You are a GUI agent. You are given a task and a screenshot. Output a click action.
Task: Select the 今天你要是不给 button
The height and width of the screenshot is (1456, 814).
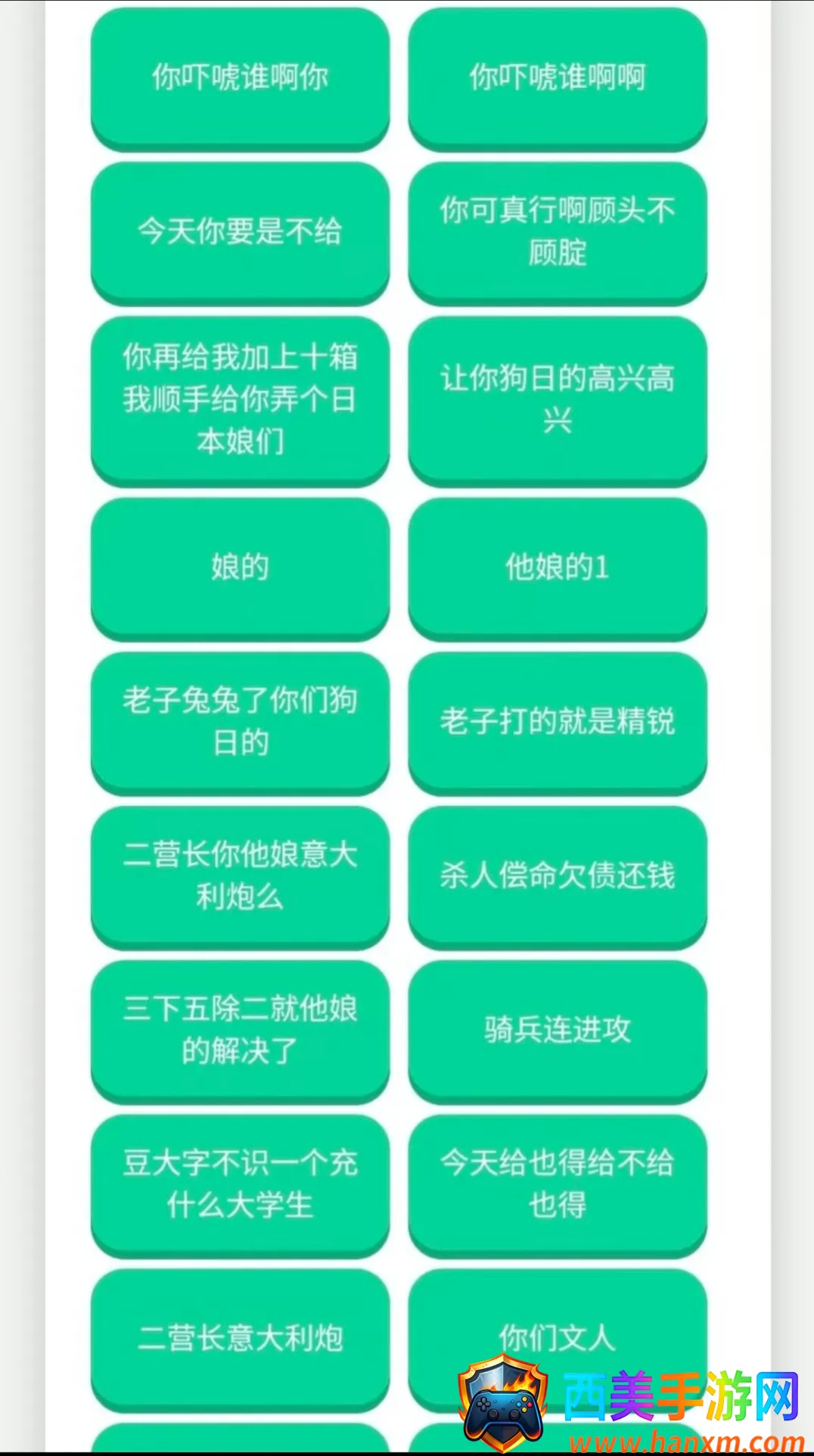240,231
